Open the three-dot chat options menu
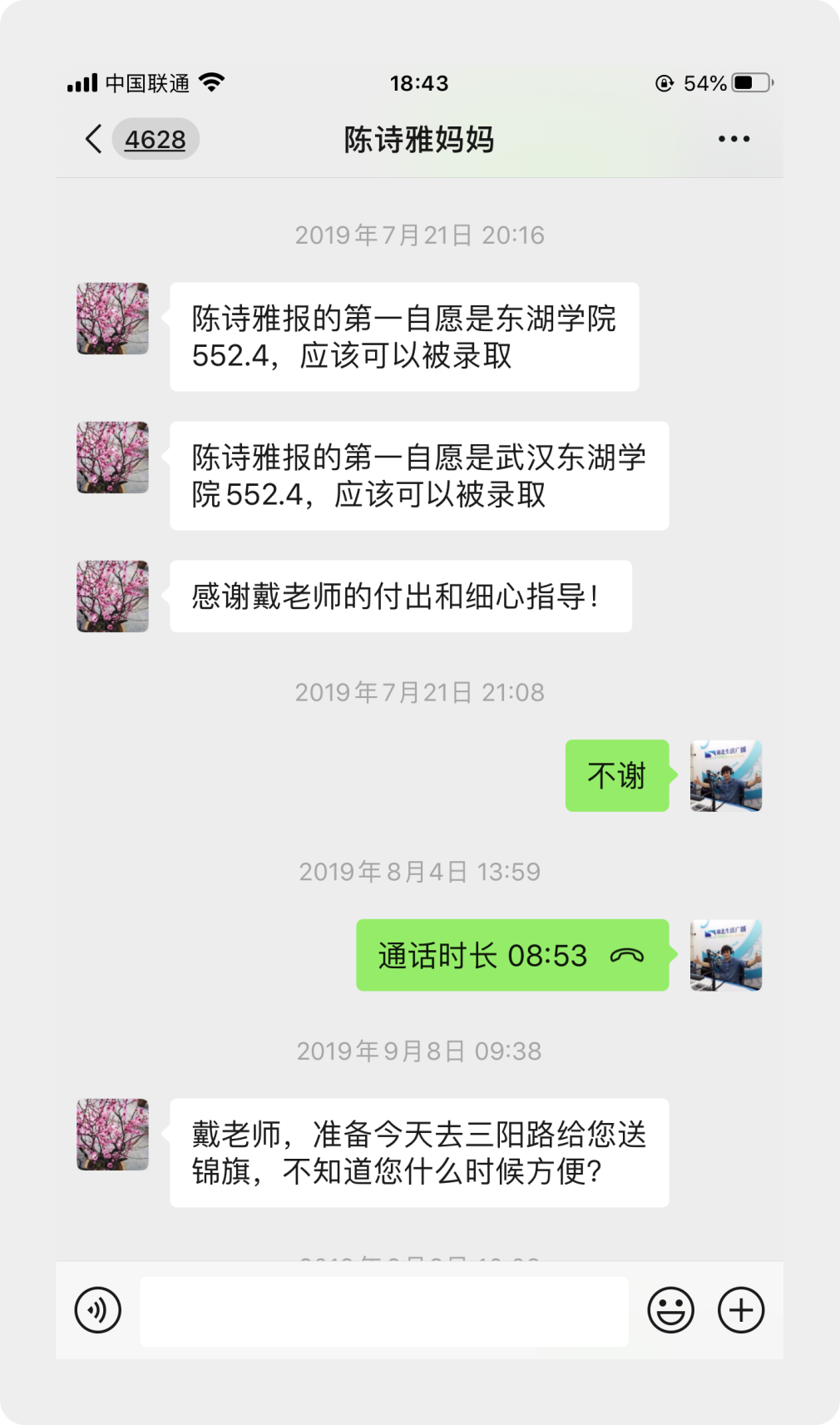Image resolution: width=840 pixels, height=1425 pixels. click(734, 139)
